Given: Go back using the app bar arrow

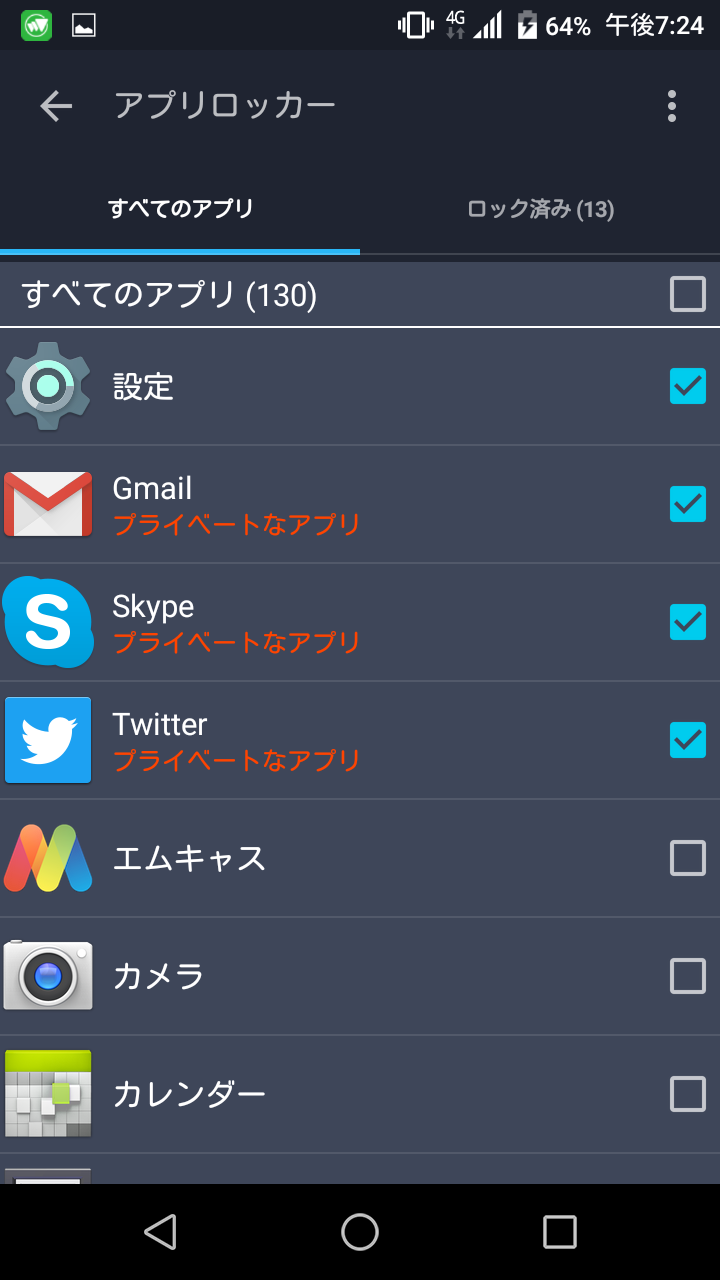Looking at the screenshot, I should point(56,106).
